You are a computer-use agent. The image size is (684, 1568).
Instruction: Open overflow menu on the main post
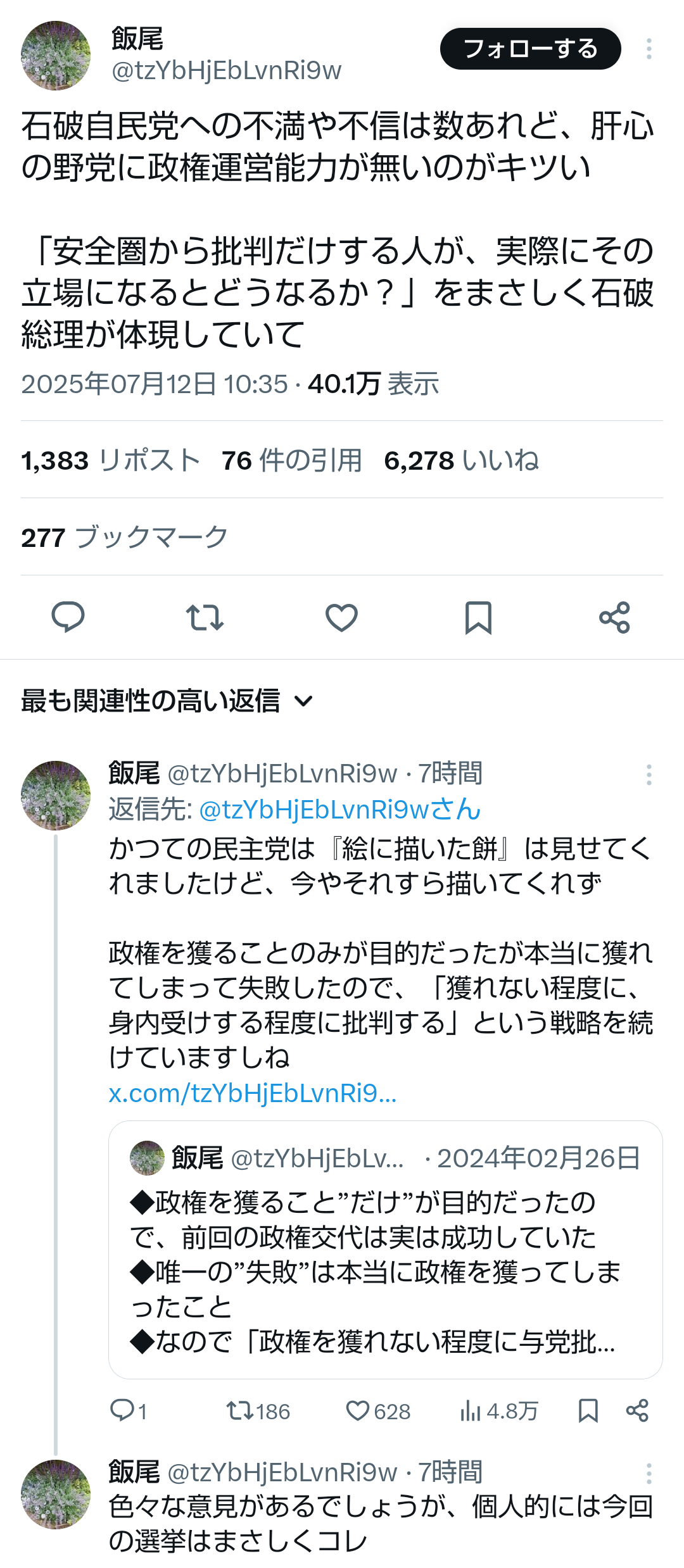tap(649, 49)
